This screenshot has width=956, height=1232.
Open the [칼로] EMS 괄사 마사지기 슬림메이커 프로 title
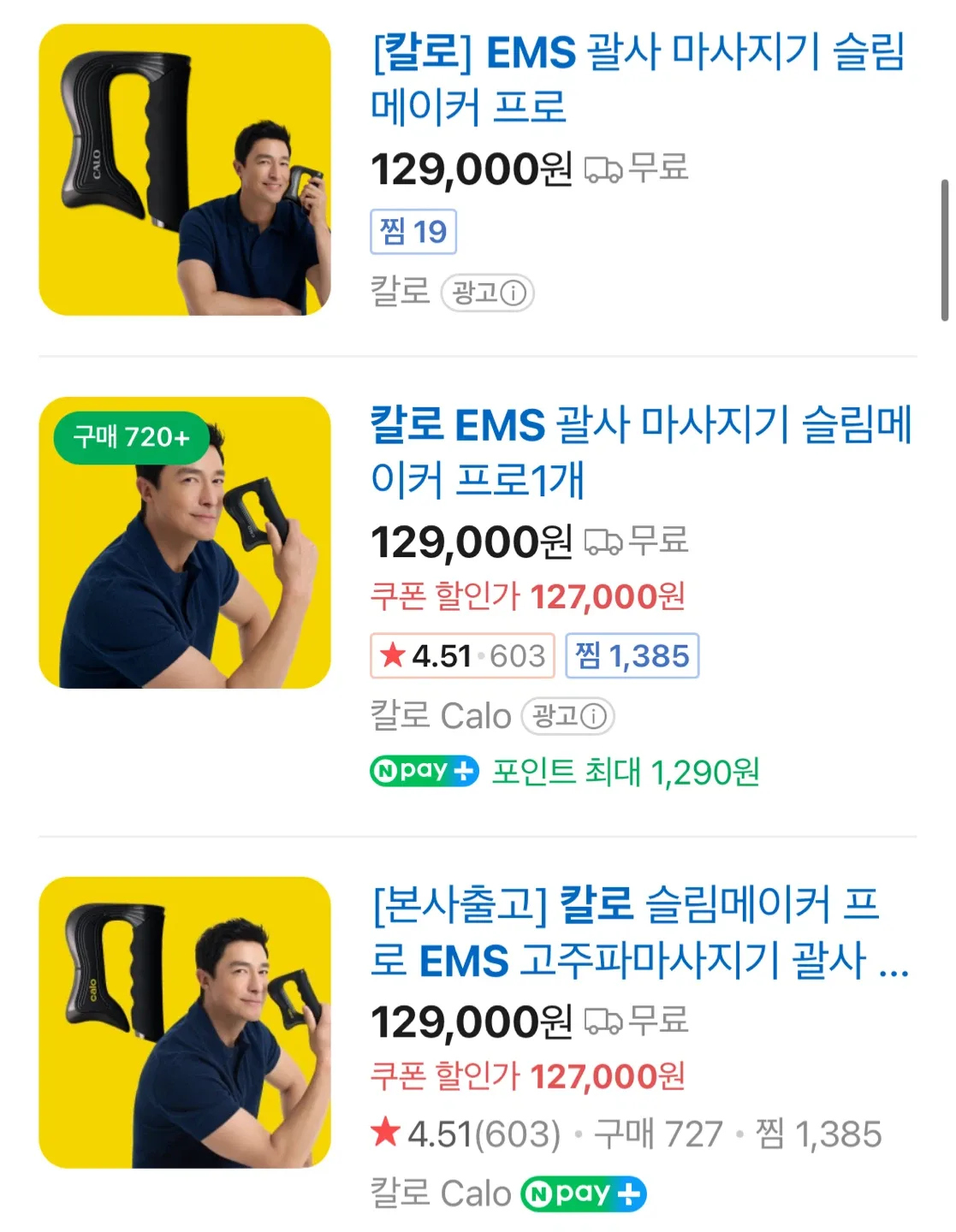coord(638,79)
